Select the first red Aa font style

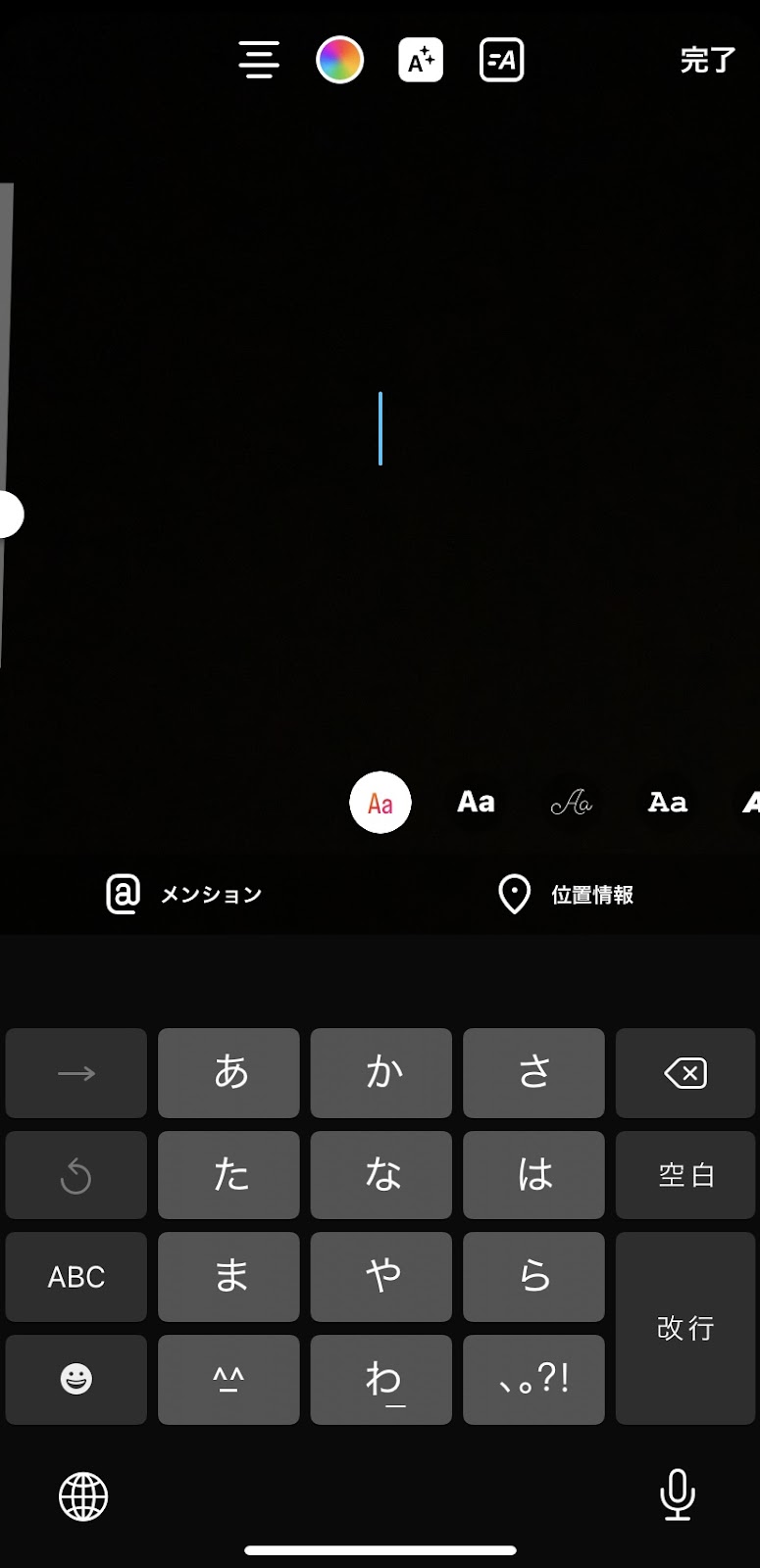pos(380,803)
